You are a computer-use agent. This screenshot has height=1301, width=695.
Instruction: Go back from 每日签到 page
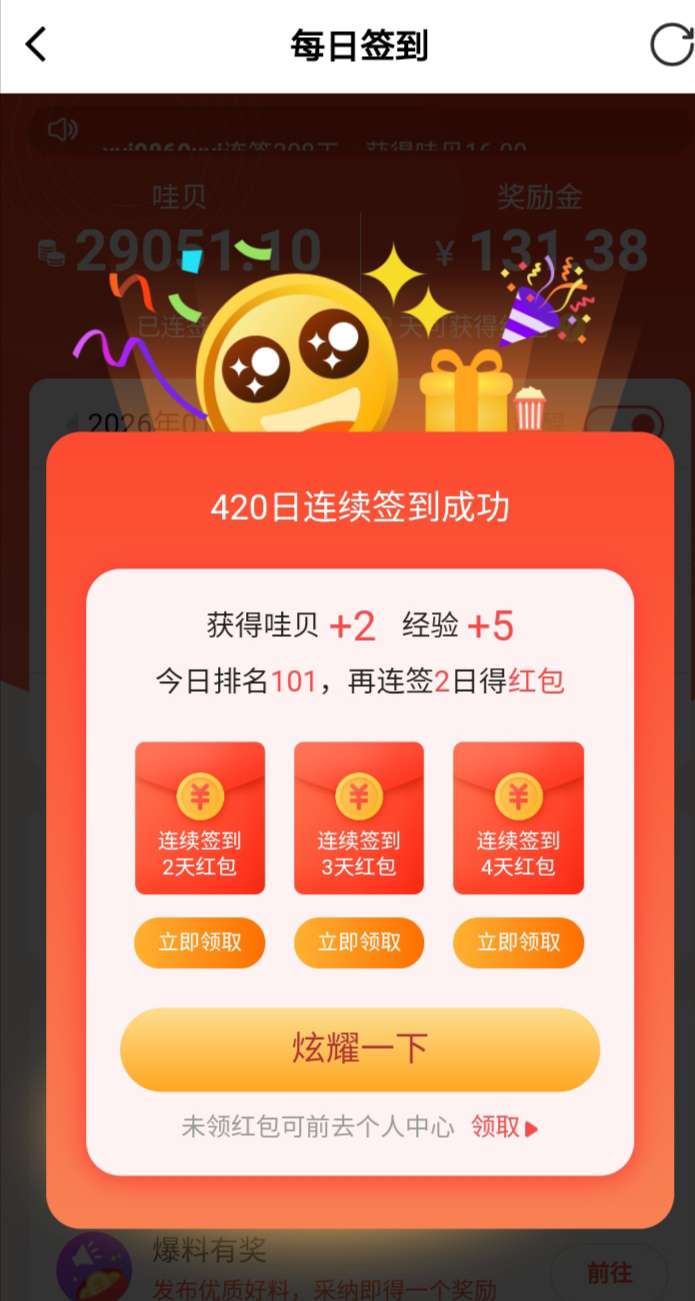click(36, 45)
